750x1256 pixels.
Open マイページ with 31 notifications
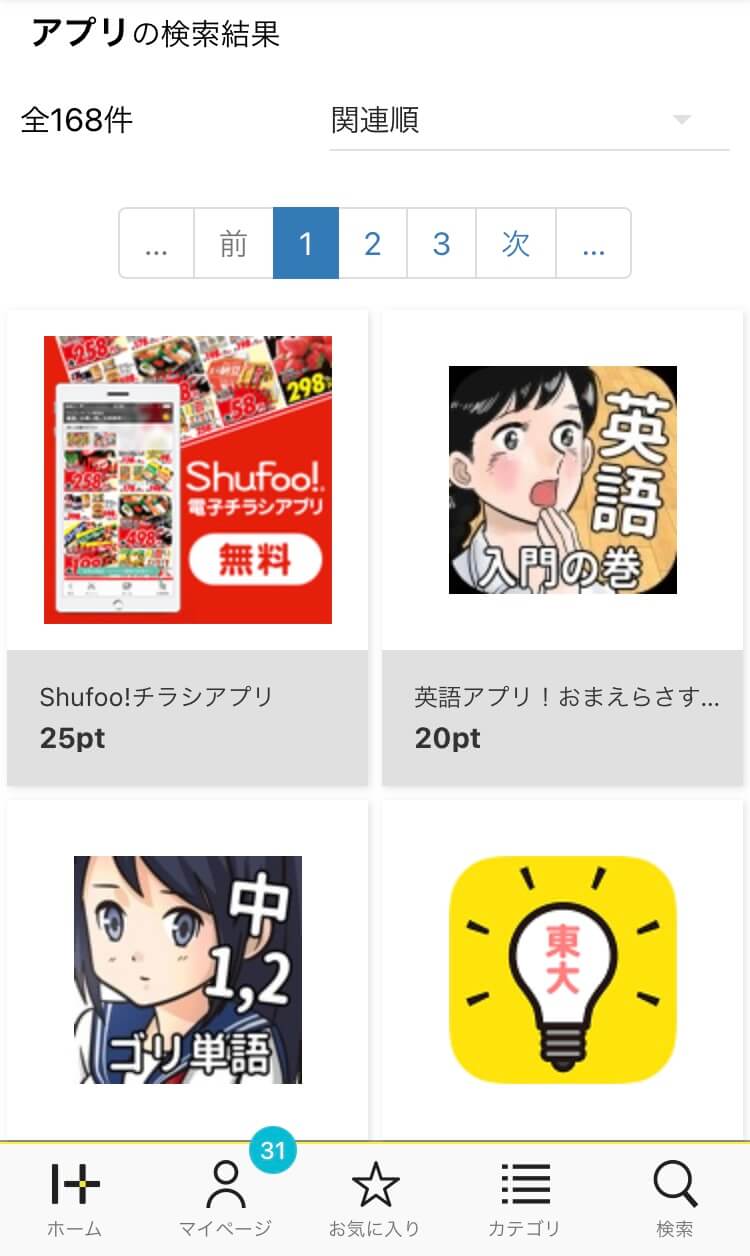coord(225,1199)
